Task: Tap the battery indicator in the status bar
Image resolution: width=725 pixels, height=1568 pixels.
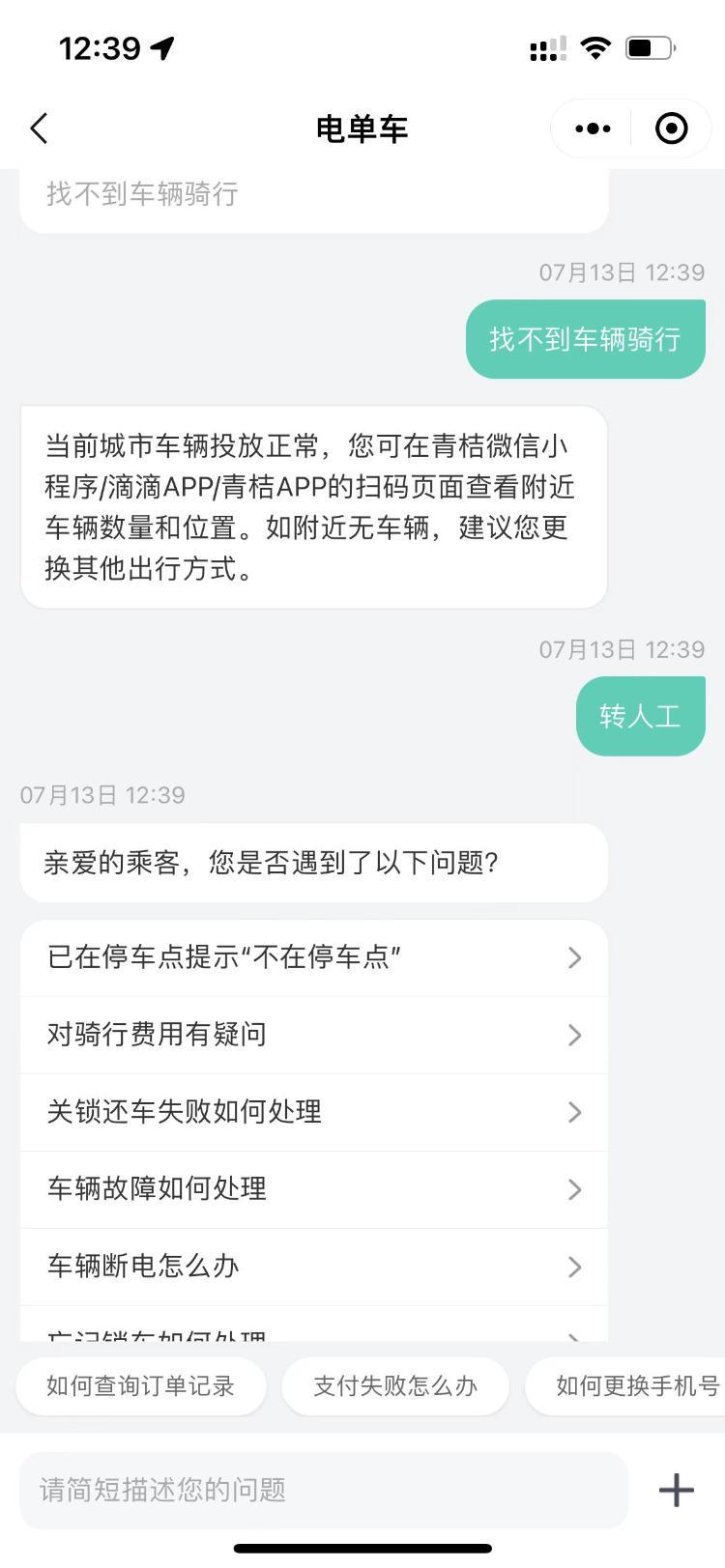Action: click(x=652, y=45)
